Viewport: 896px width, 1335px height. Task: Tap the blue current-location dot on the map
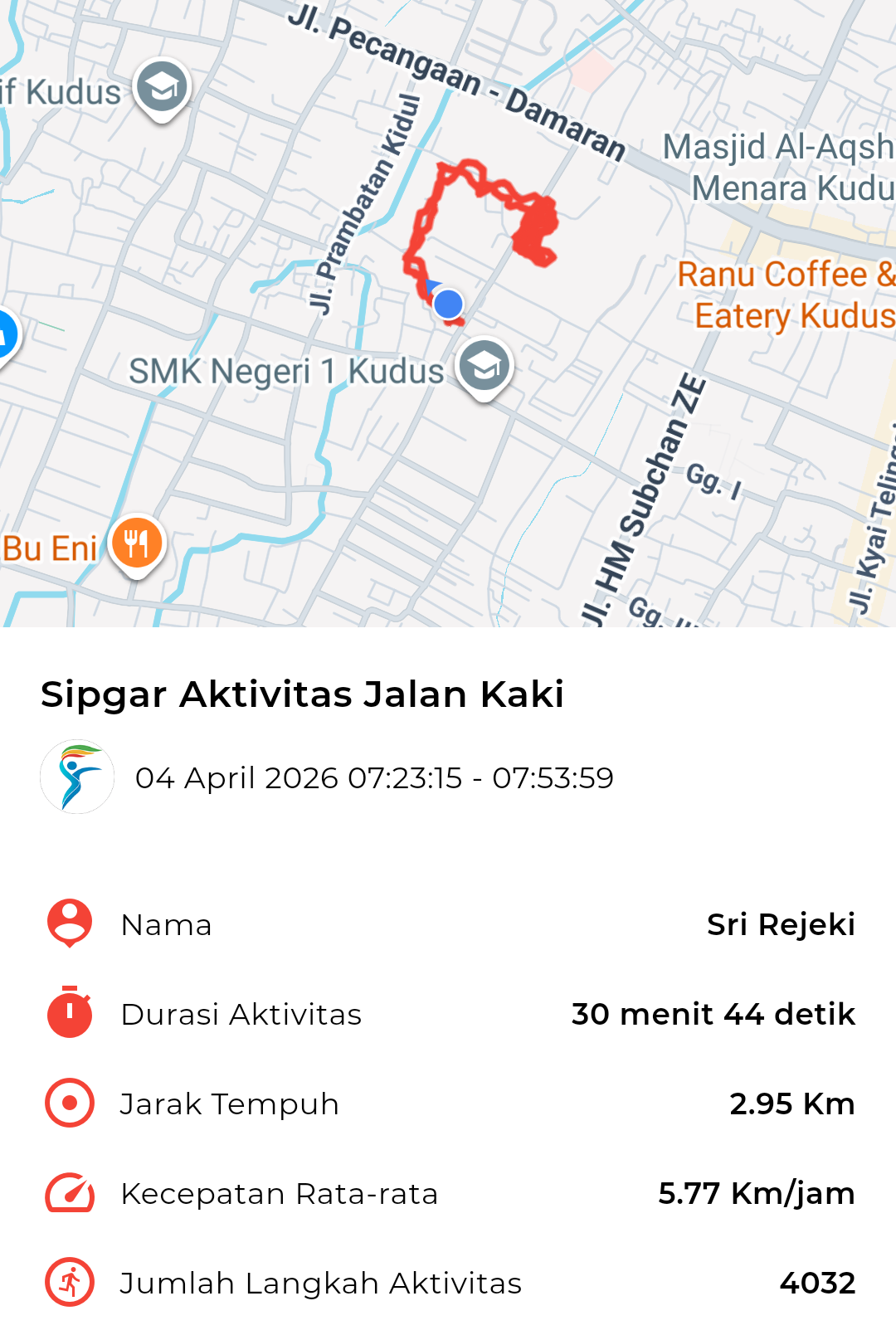point(448,304)
